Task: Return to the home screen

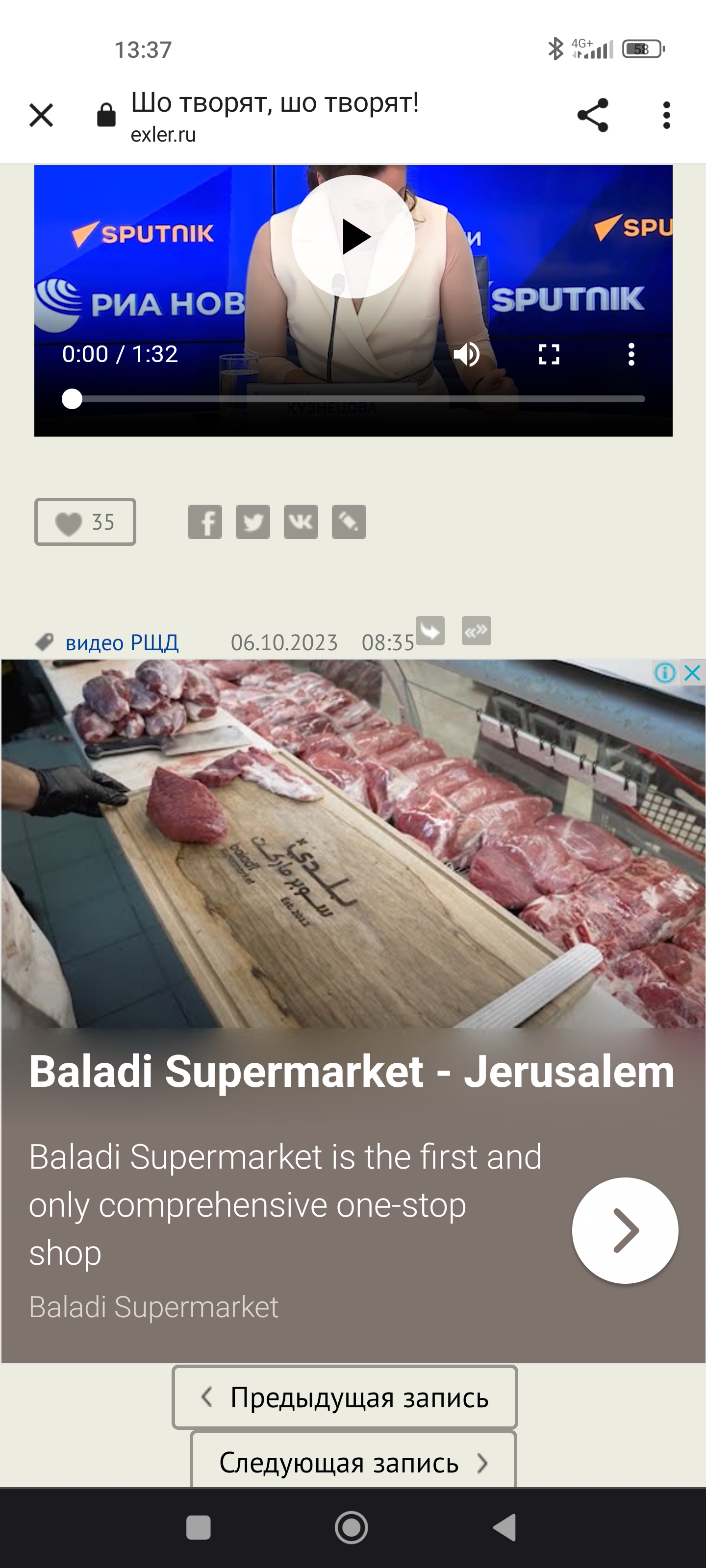Action: click(352, 1527)
